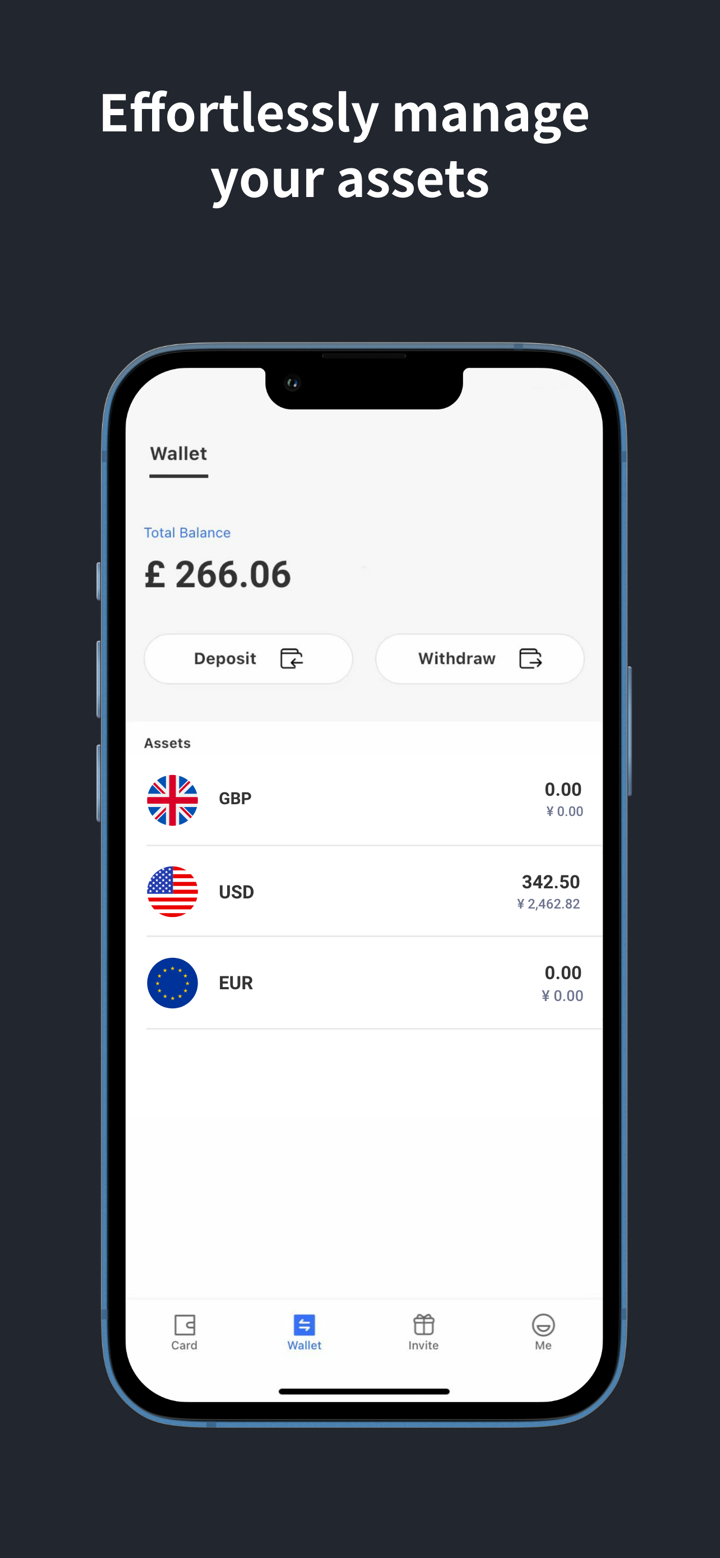Click the Total Balance label
The height and width of the screenshot is (1558, 720).
point(187,532)
